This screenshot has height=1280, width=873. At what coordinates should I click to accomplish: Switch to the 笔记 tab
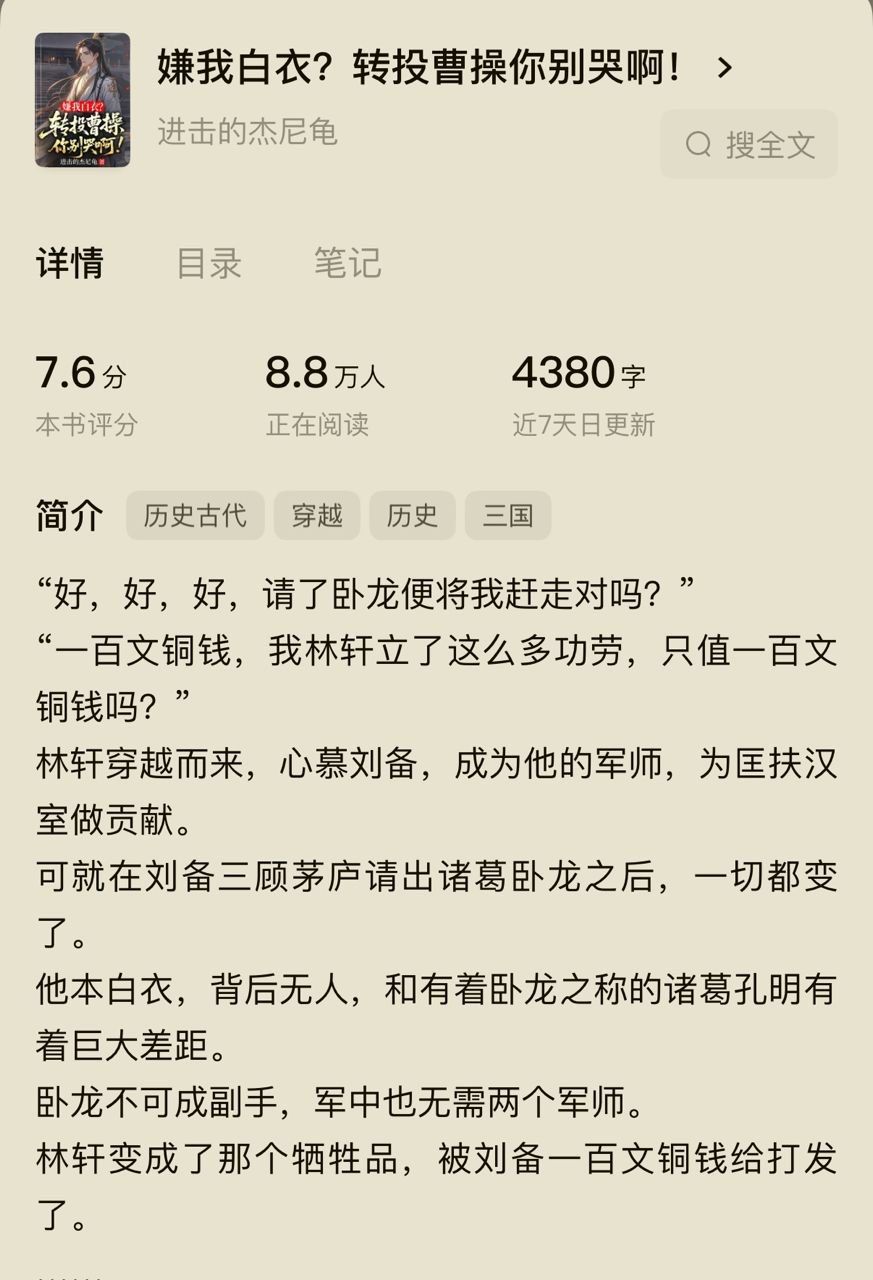(347, 263)
